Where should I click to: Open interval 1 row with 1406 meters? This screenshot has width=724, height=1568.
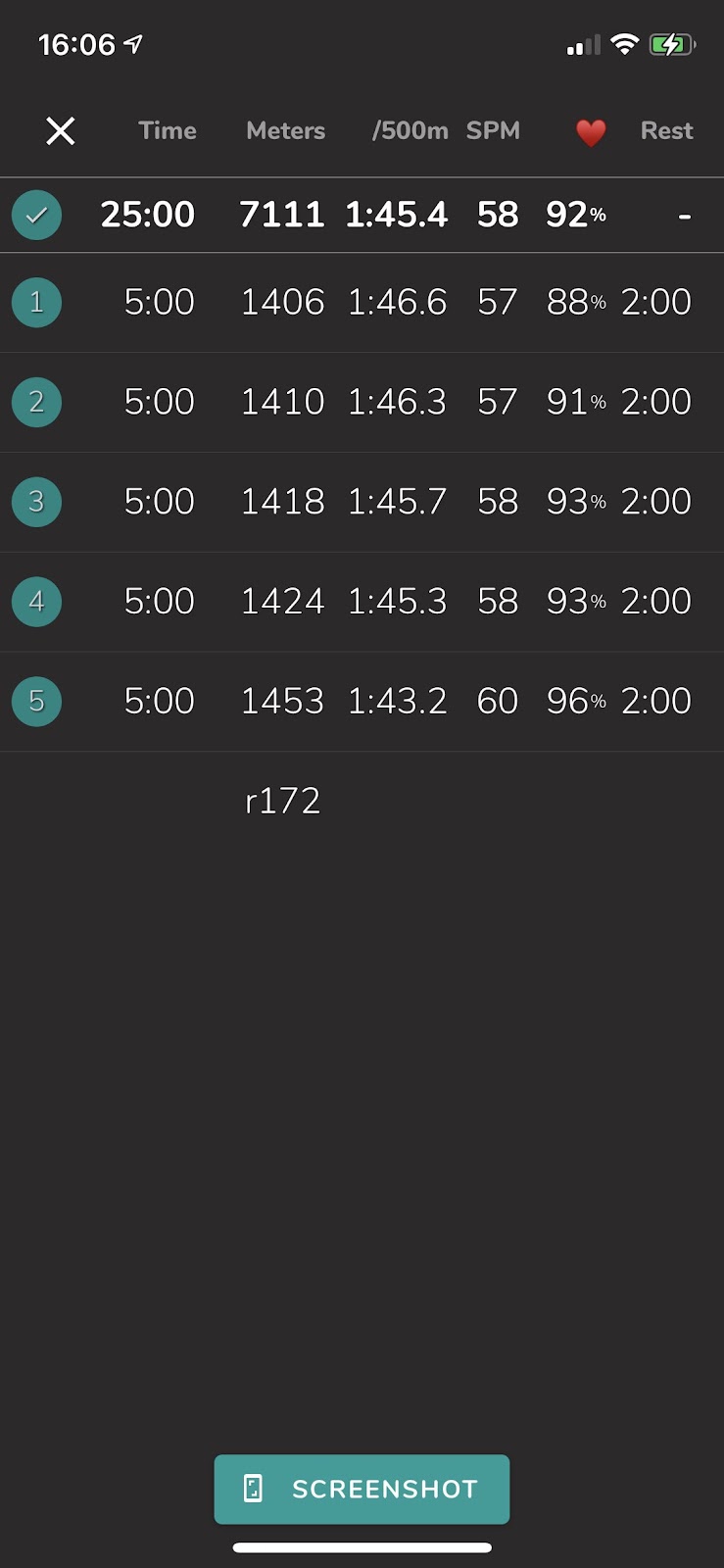pyautogui.click(x=362, y=303)
